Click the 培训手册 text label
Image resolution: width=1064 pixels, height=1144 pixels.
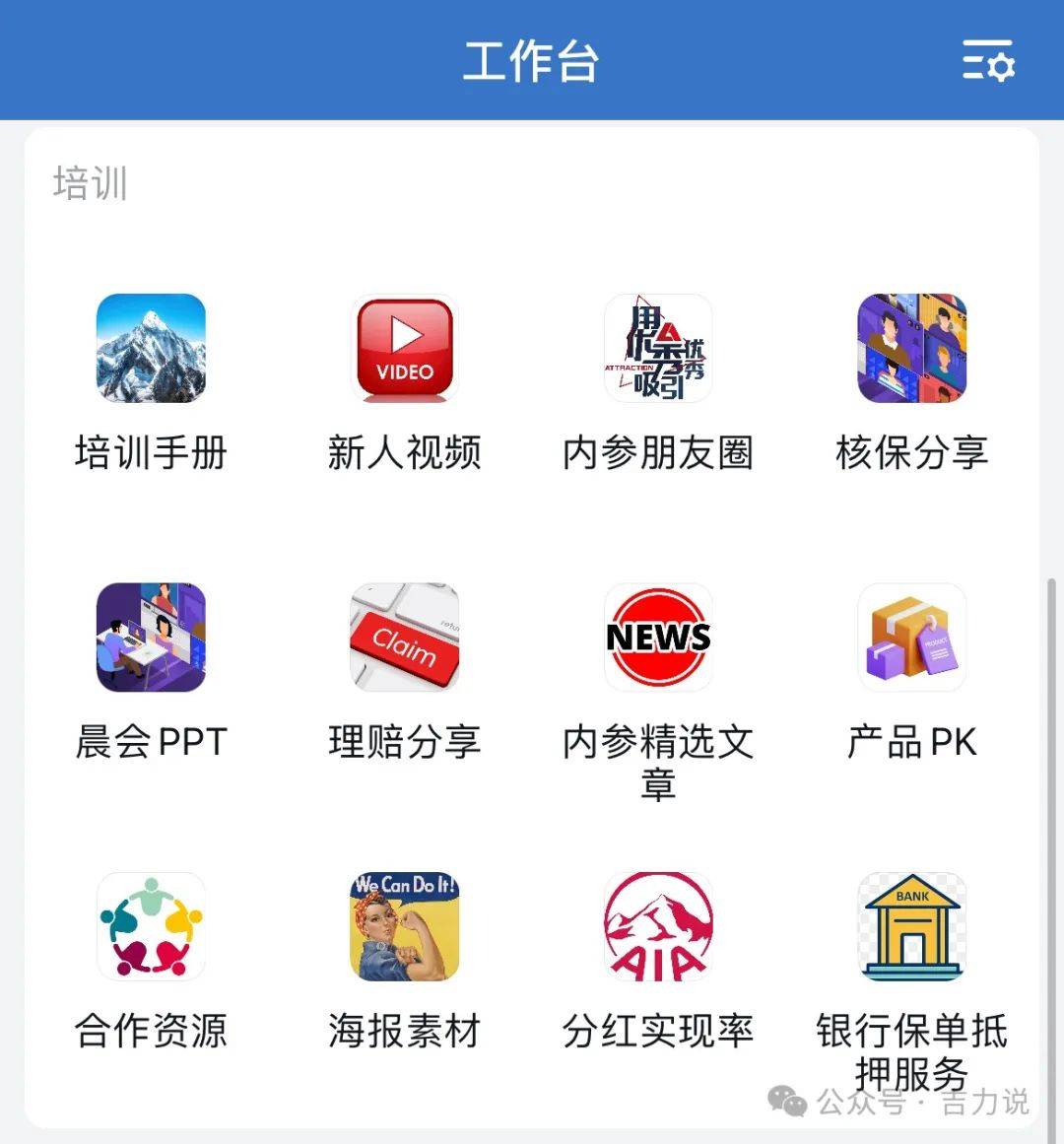coord(150,453)
